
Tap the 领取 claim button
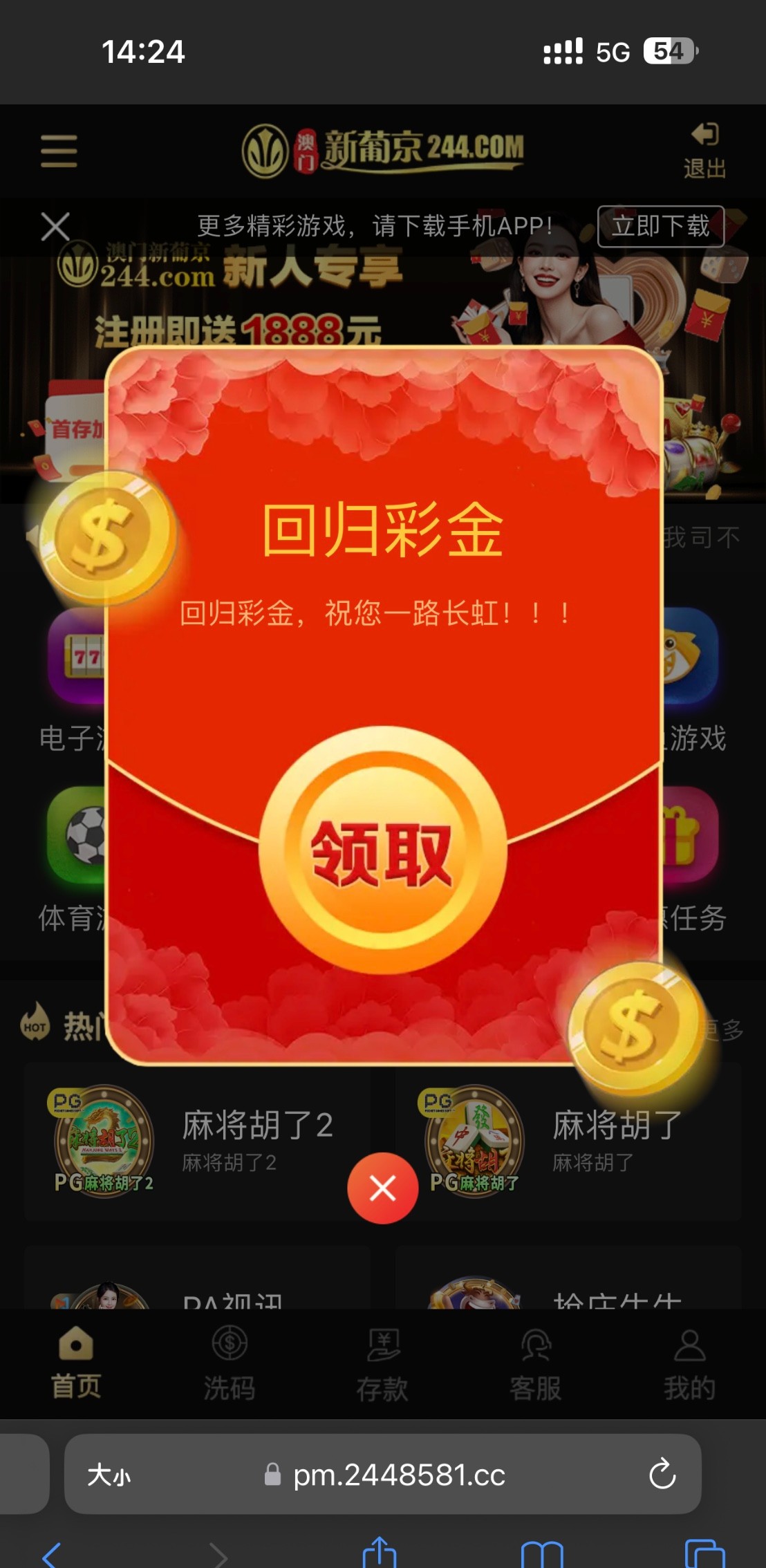tap(382, 852)
